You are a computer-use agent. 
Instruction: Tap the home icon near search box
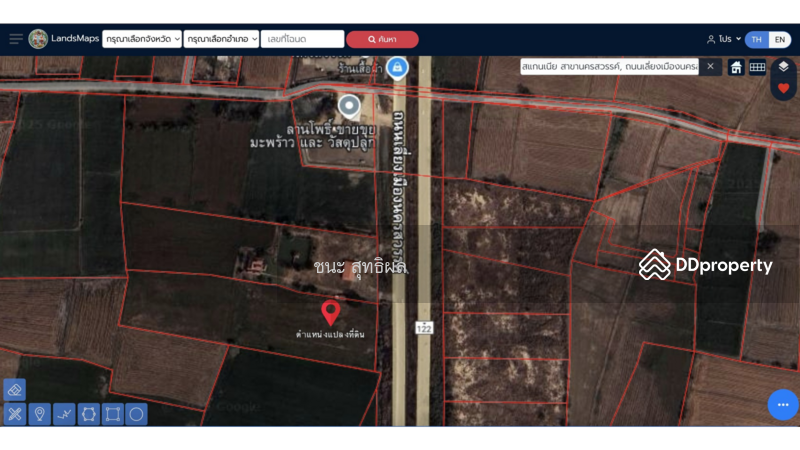coord(736,67)
